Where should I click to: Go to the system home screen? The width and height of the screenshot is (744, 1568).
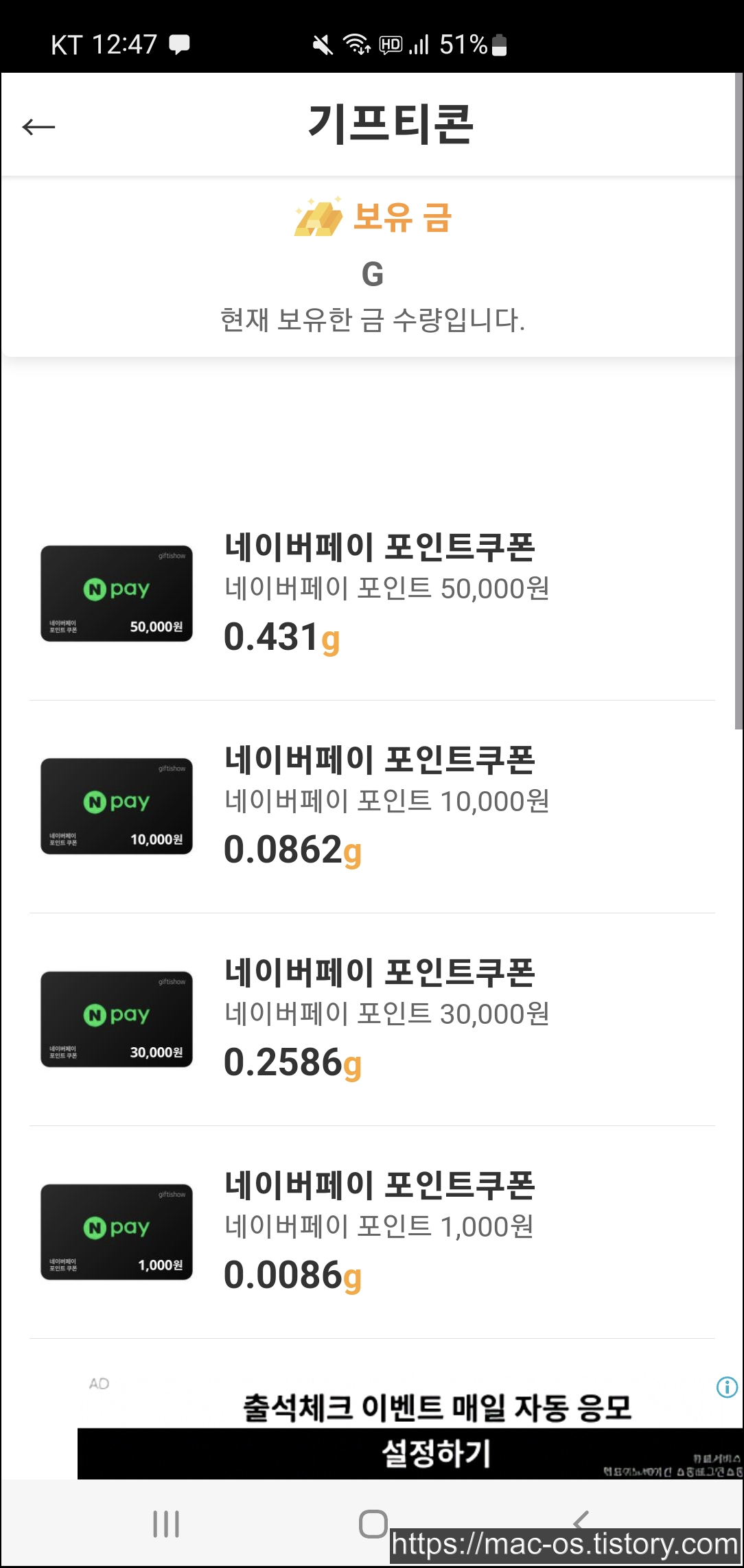pyautogui.click(x=373, y=1523)
